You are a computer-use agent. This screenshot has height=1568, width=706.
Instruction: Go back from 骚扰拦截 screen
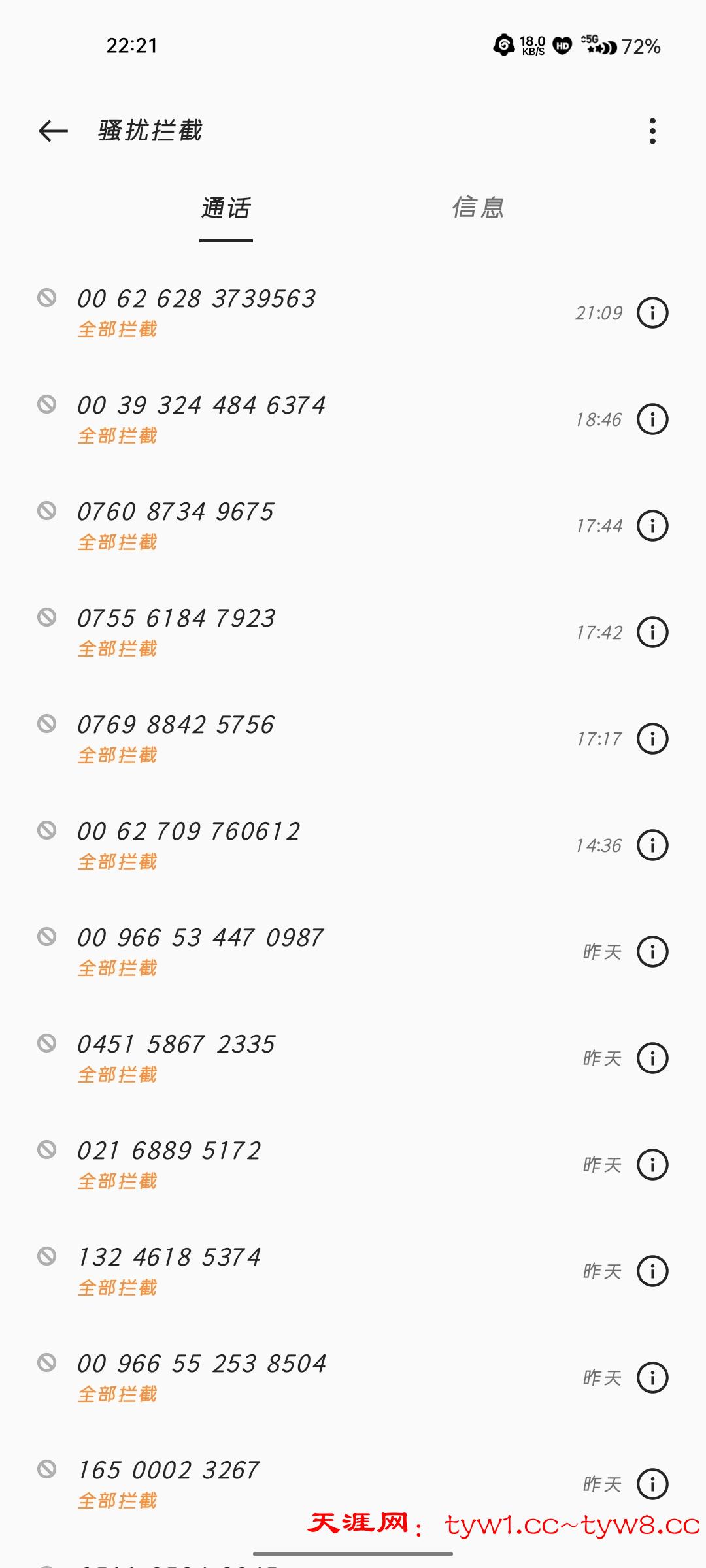point(53,131)
